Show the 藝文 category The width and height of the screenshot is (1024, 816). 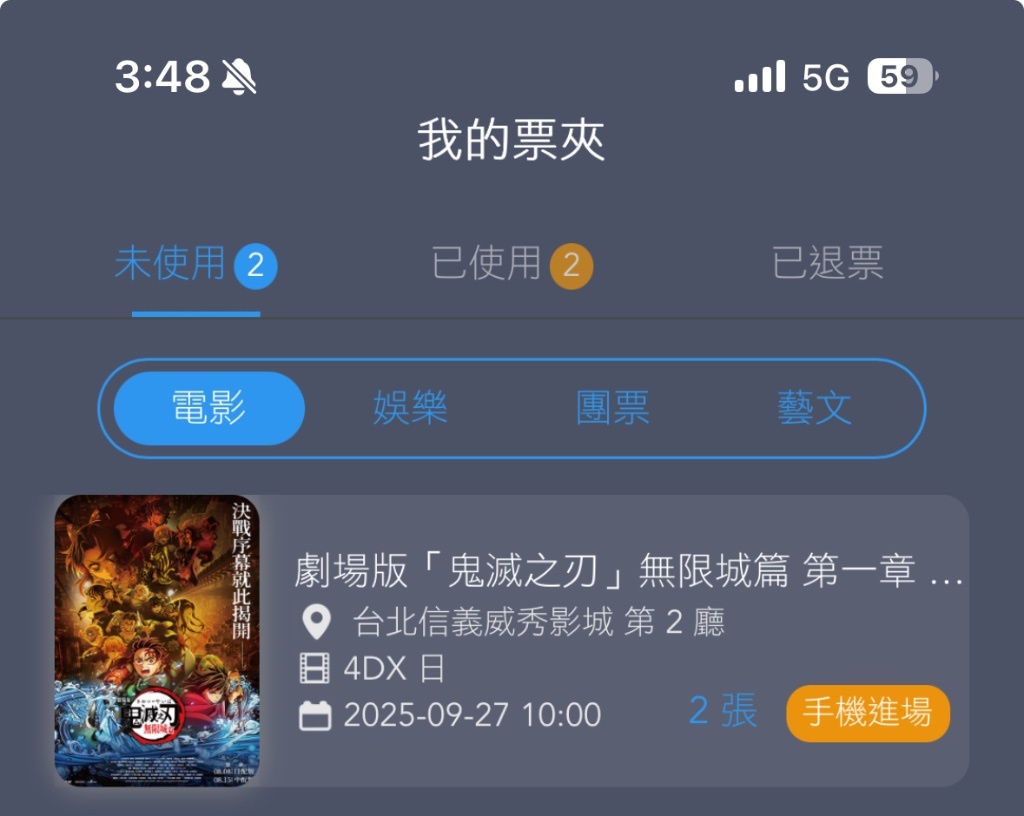[x=814, y=408]
